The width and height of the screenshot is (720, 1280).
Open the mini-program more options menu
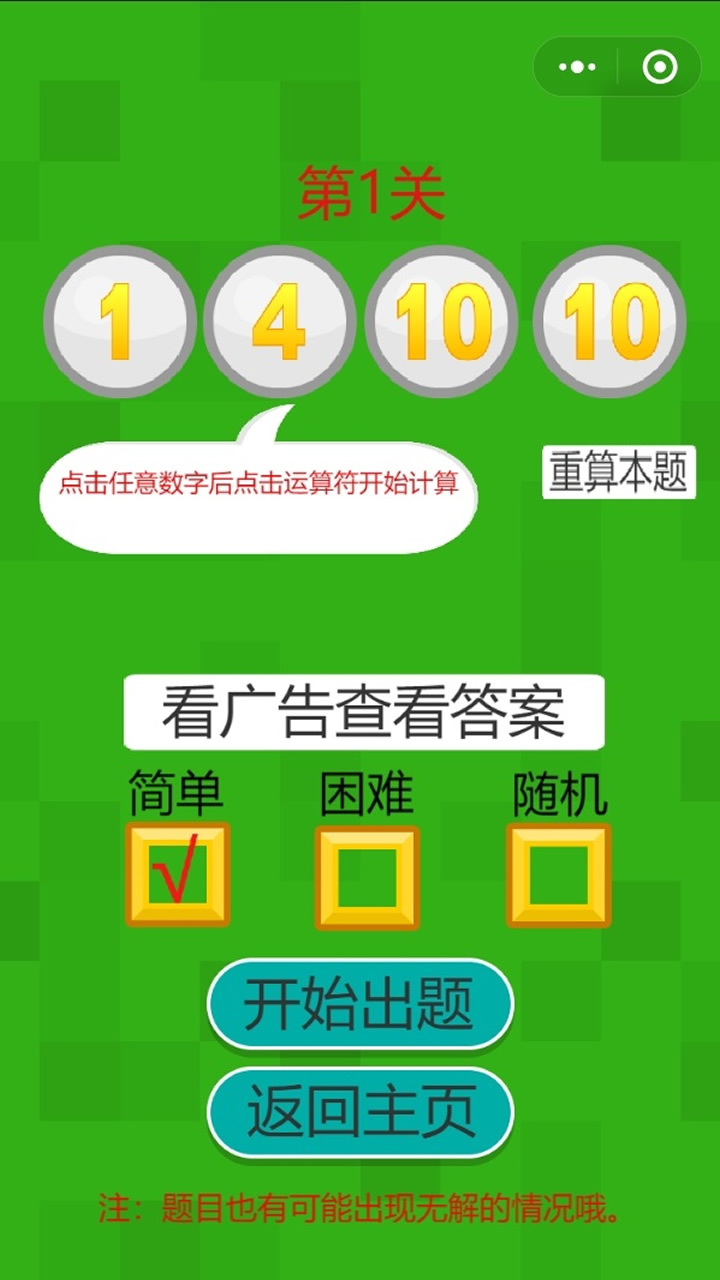pos(577,67)
